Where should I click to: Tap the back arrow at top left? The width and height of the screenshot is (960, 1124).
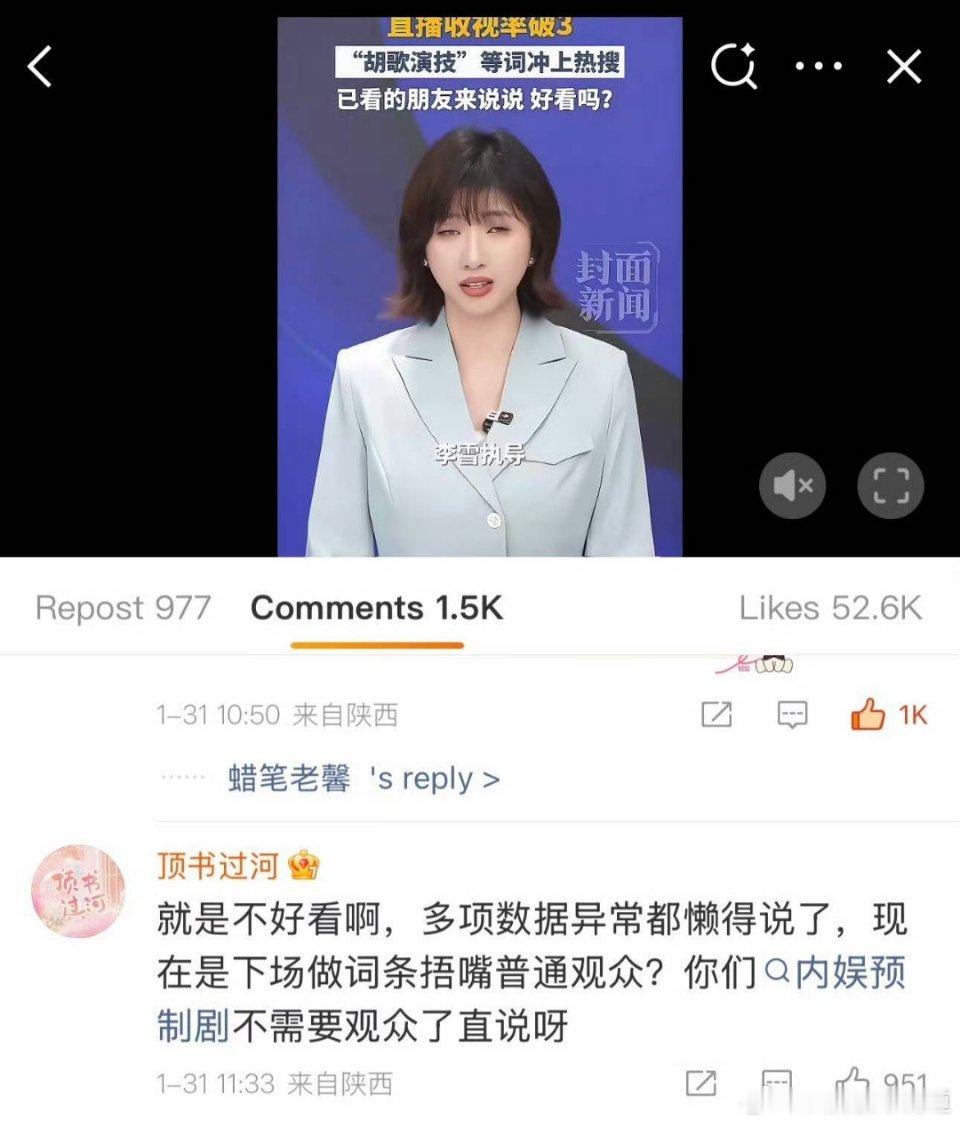(37, 65)
